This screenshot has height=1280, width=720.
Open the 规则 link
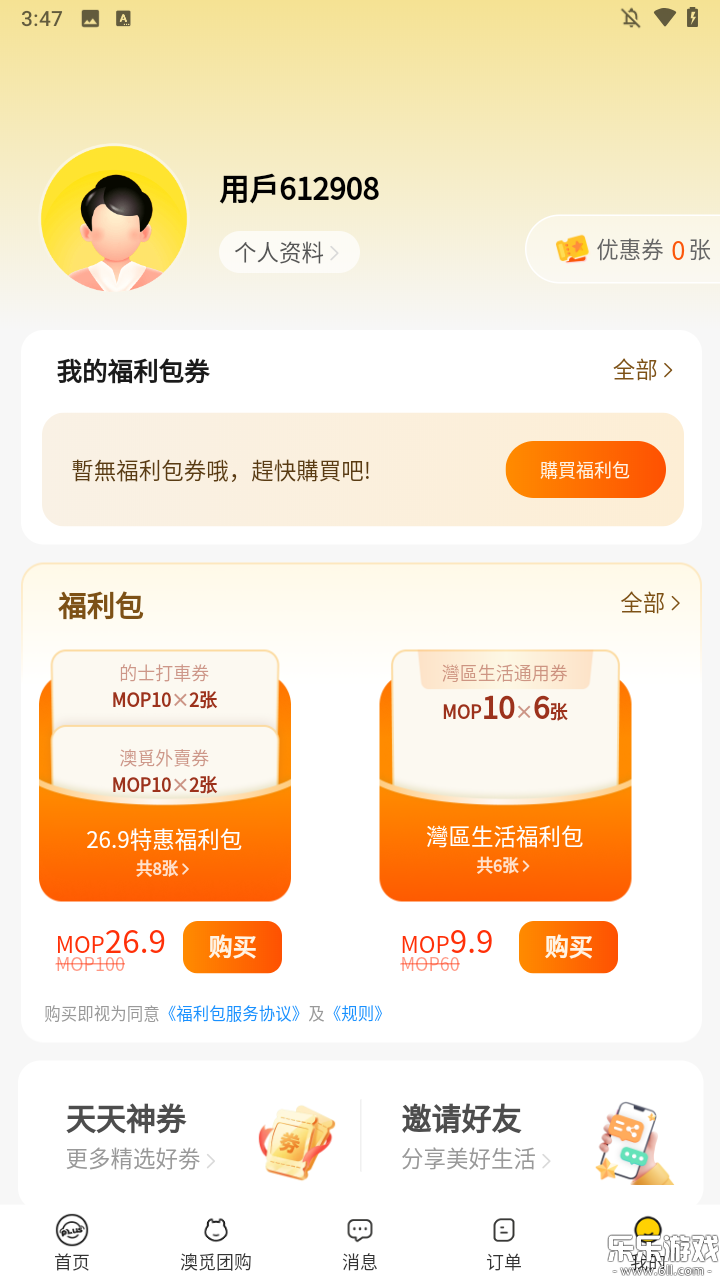click(357, 1014)
